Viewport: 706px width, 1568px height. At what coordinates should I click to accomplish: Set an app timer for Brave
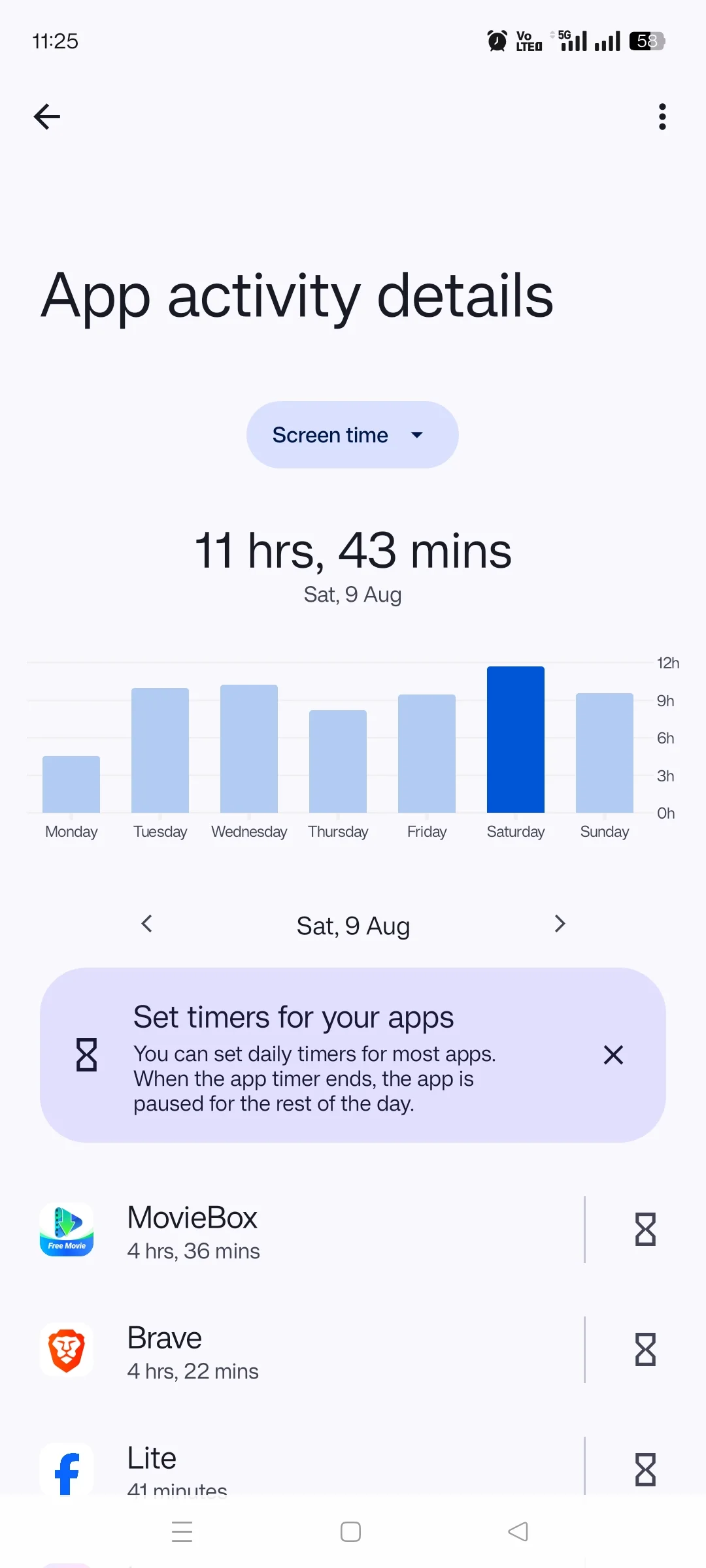click(x=645, y=1350)
